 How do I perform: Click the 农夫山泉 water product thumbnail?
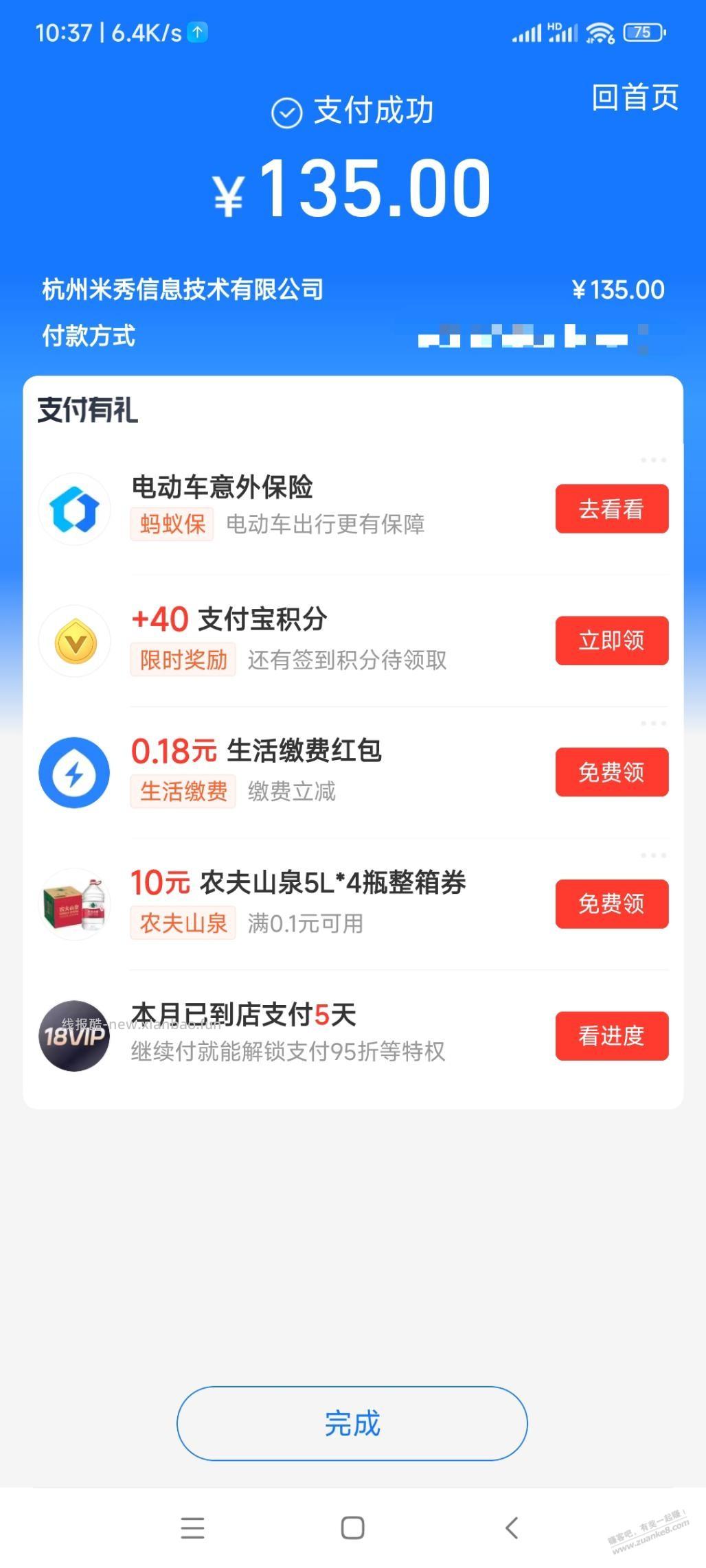click(74, 904)
